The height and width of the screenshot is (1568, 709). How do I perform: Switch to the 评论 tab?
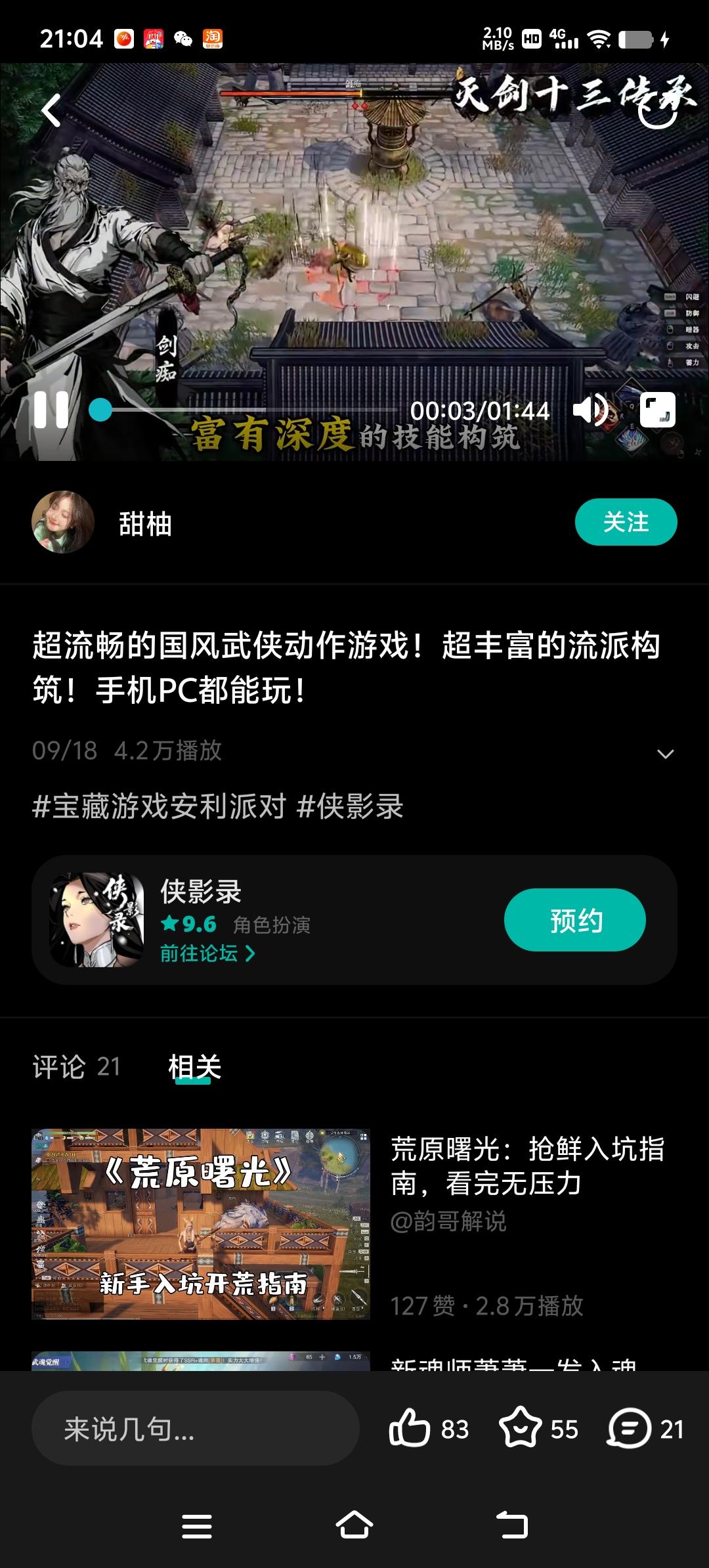click(x=75, y=1068)
